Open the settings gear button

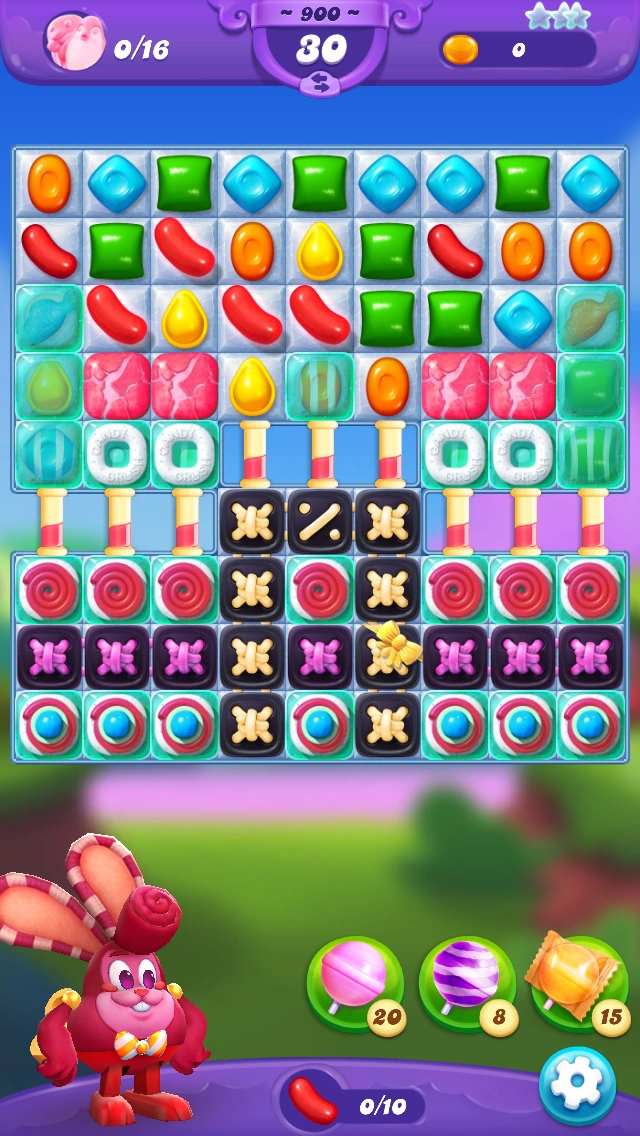577,1085
